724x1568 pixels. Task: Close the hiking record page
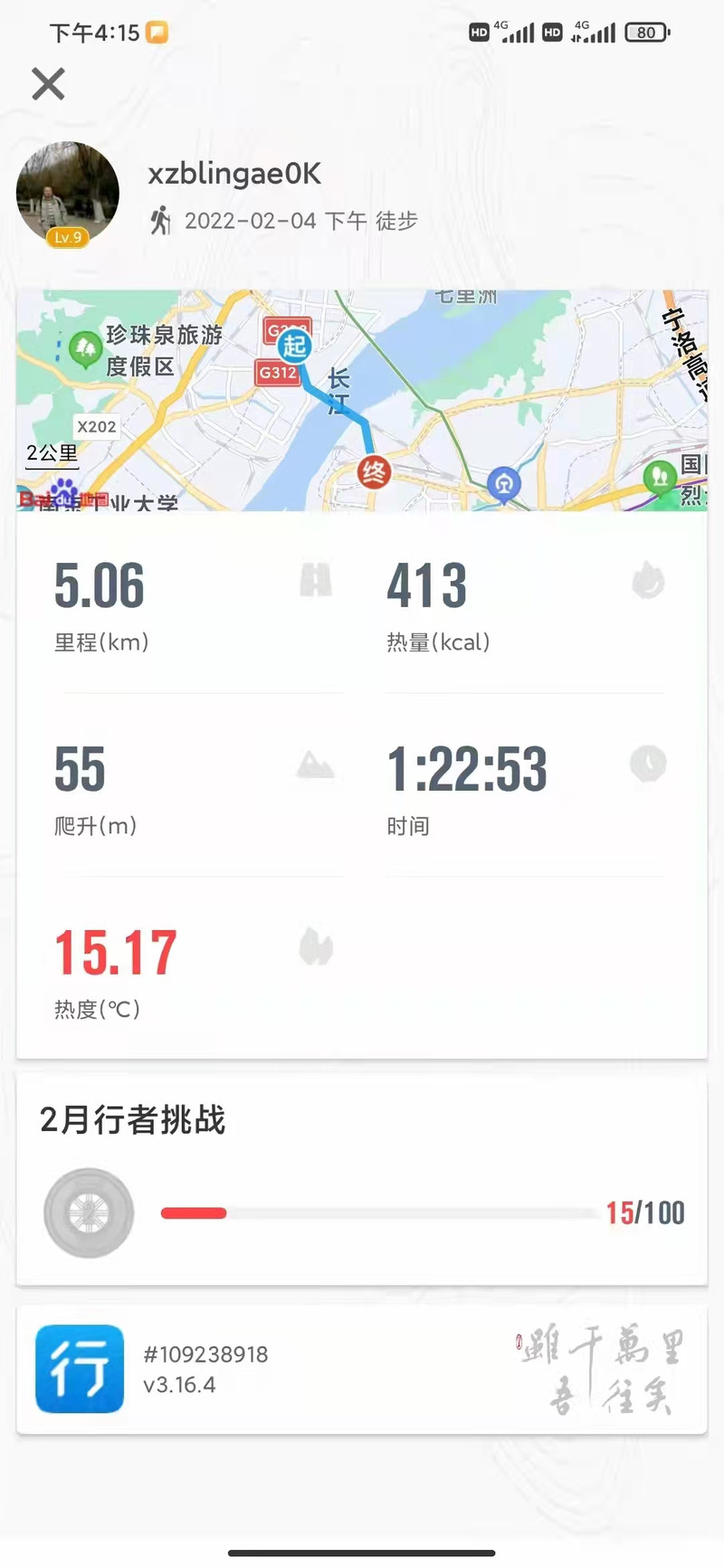pyautogui.click(x=48, y=84)
